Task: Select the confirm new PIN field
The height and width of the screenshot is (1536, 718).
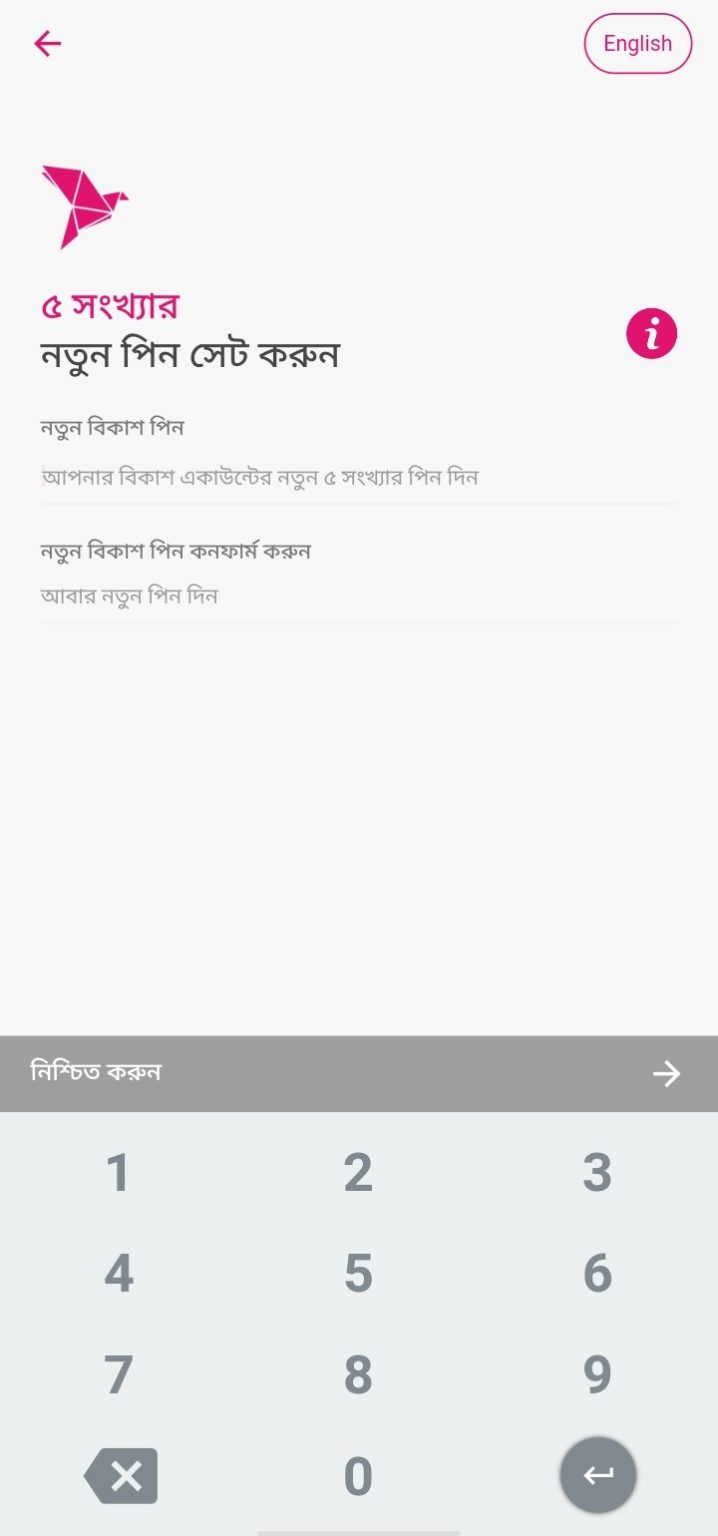Action: tap(358, 596)
